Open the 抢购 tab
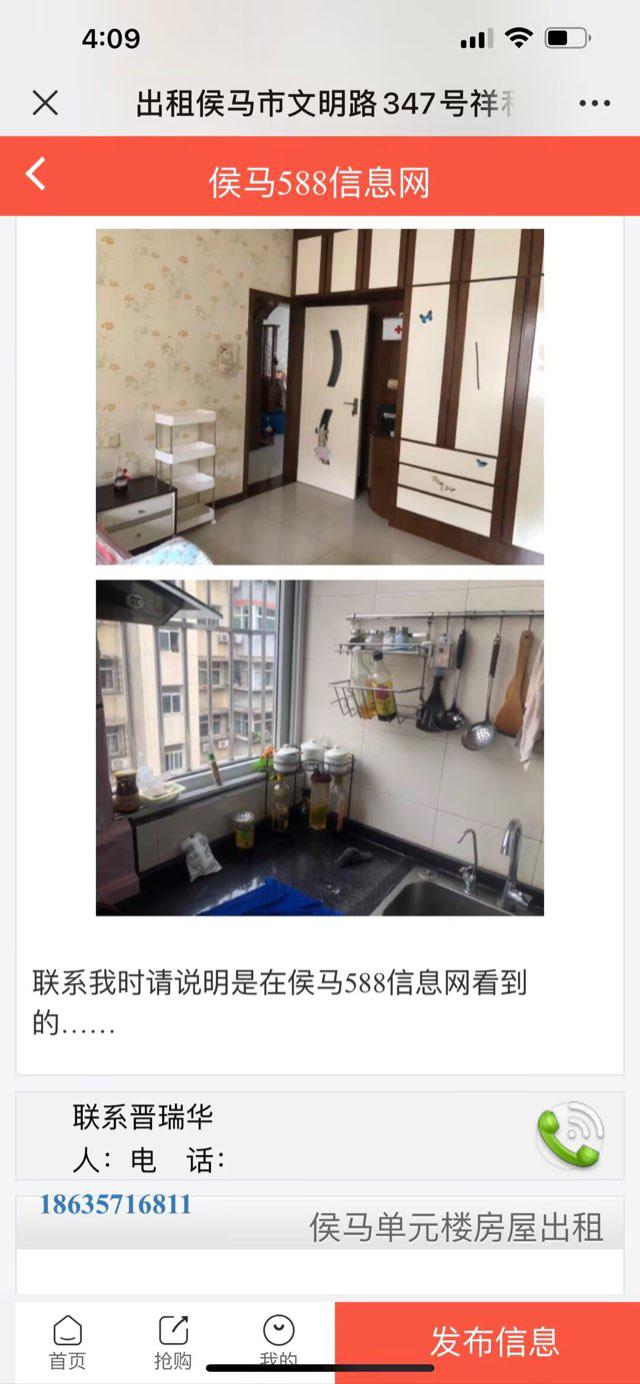 pyautogui.click(x=173, y=1341)
